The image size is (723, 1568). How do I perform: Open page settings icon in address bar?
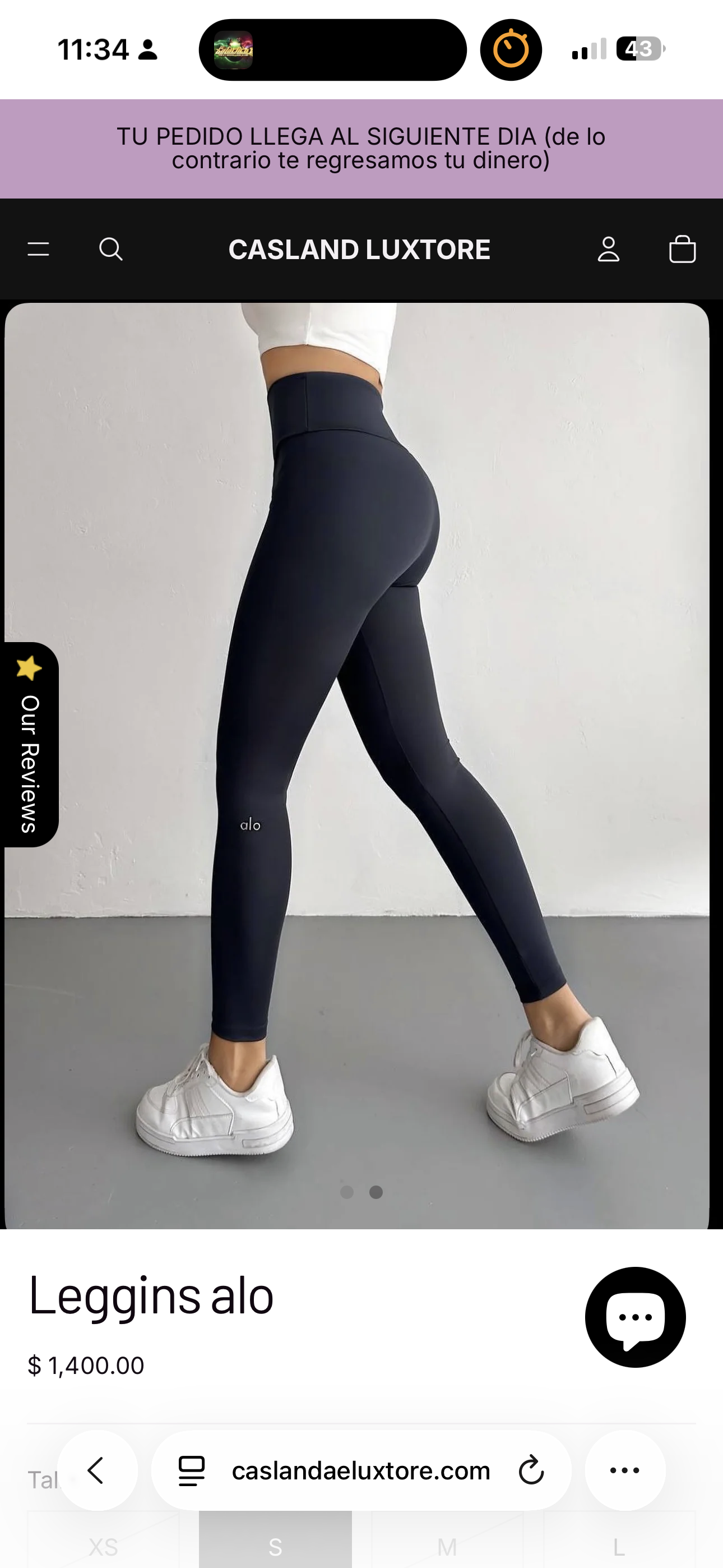[191, 1470]
